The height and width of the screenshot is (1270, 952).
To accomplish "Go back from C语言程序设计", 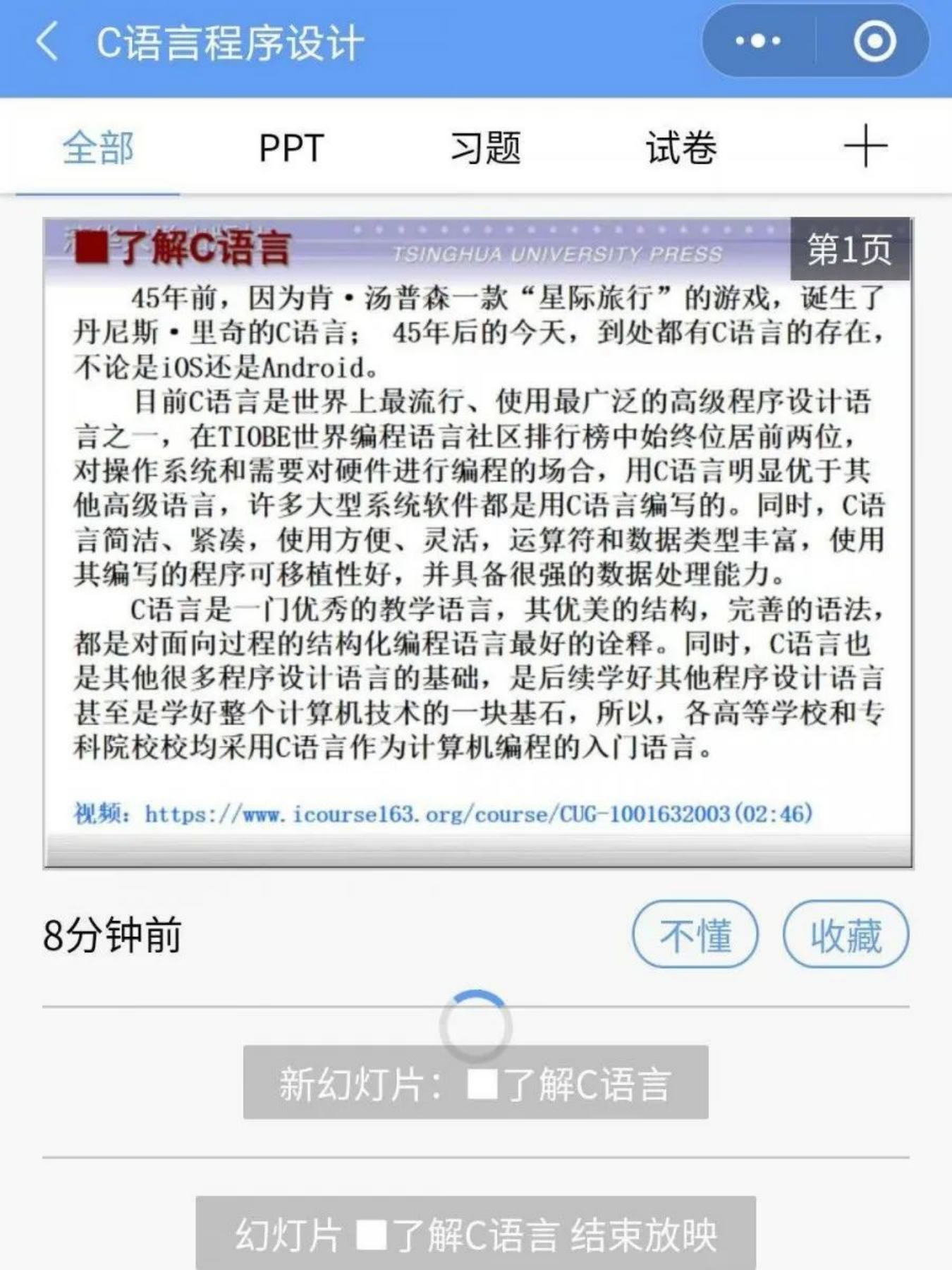I will tap(48, 42).
